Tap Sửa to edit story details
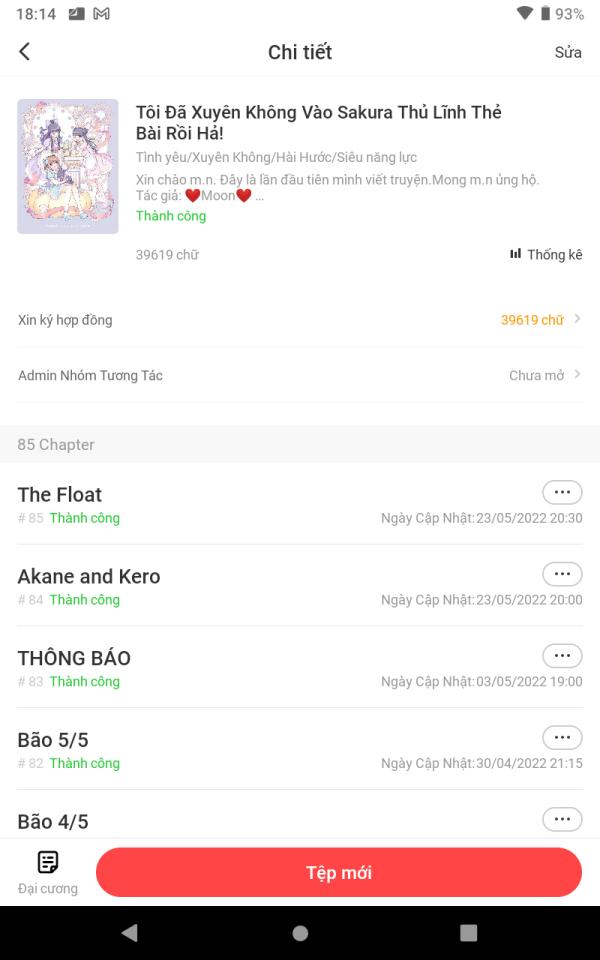600x960 pixels. coord(568,52)
